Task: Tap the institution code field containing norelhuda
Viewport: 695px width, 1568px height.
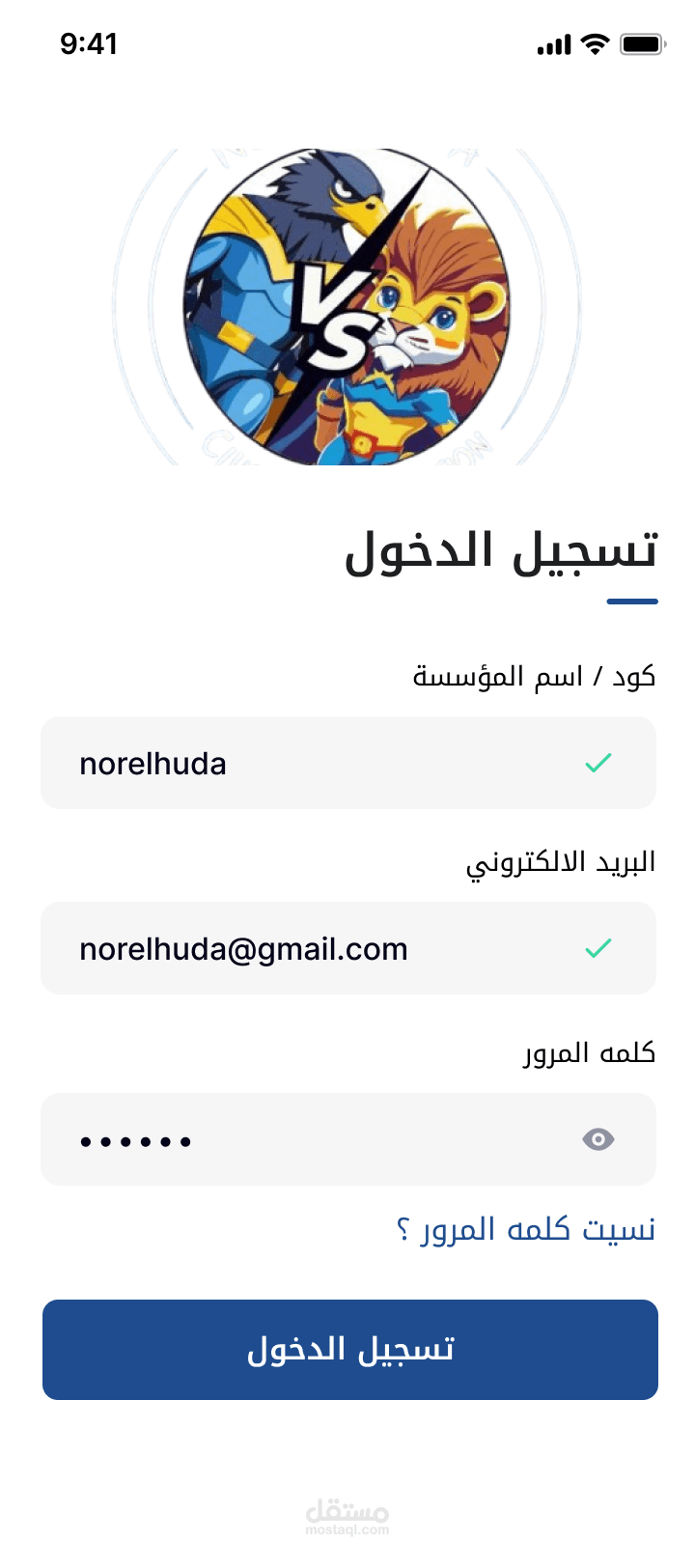Action: pyautogui.click(x=347, y=763)
